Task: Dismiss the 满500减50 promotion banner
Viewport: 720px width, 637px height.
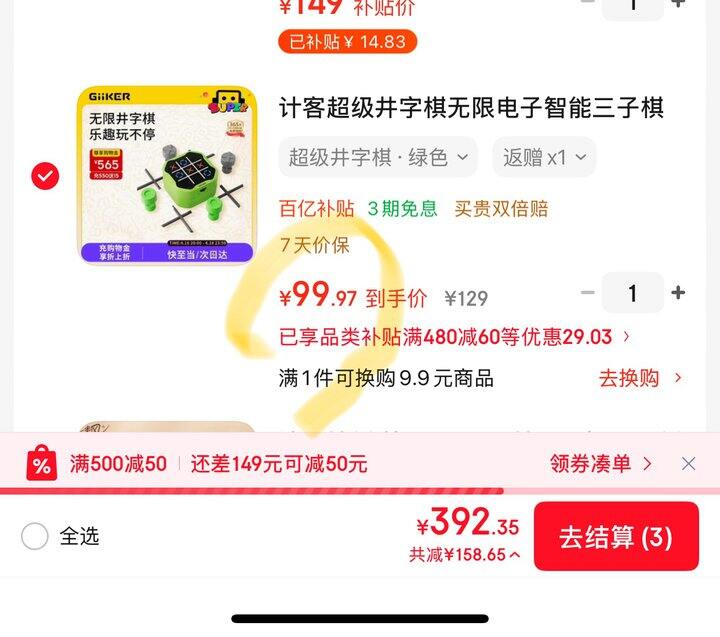Action: pos(688,464)
